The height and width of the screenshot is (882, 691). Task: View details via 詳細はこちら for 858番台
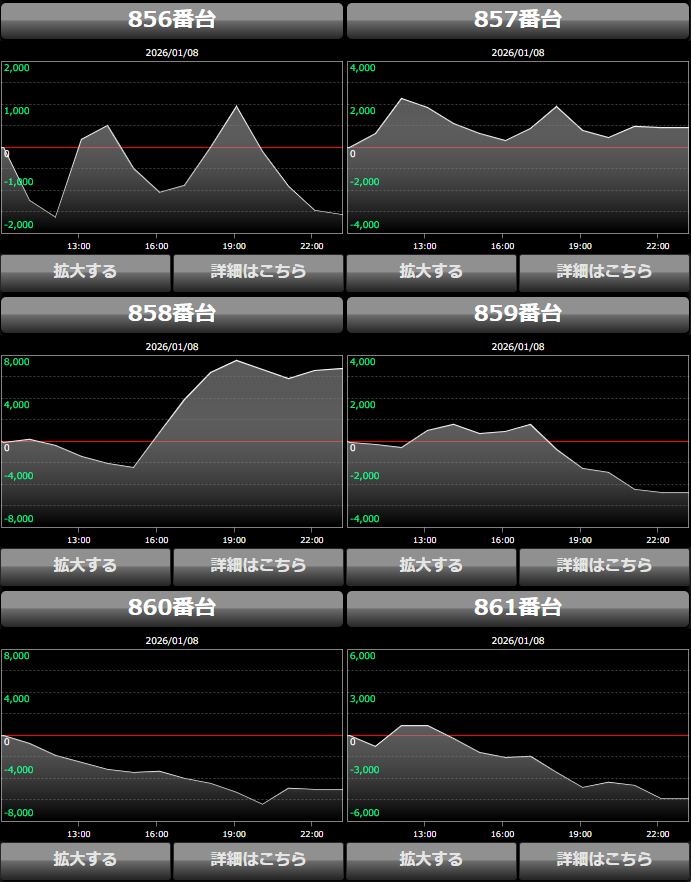(x=258, y=565)
